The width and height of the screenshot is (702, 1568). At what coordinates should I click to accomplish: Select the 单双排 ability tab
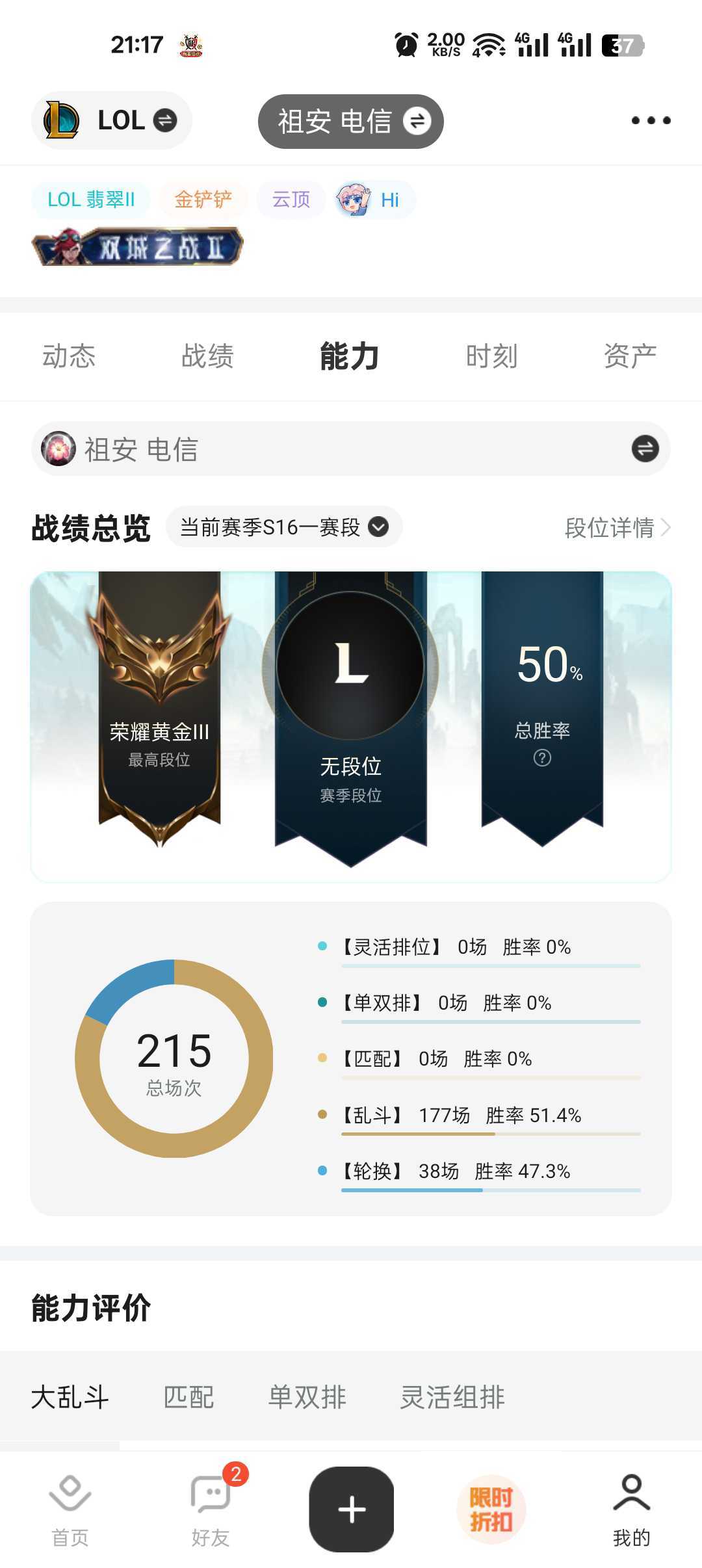tap(307, 1397)
